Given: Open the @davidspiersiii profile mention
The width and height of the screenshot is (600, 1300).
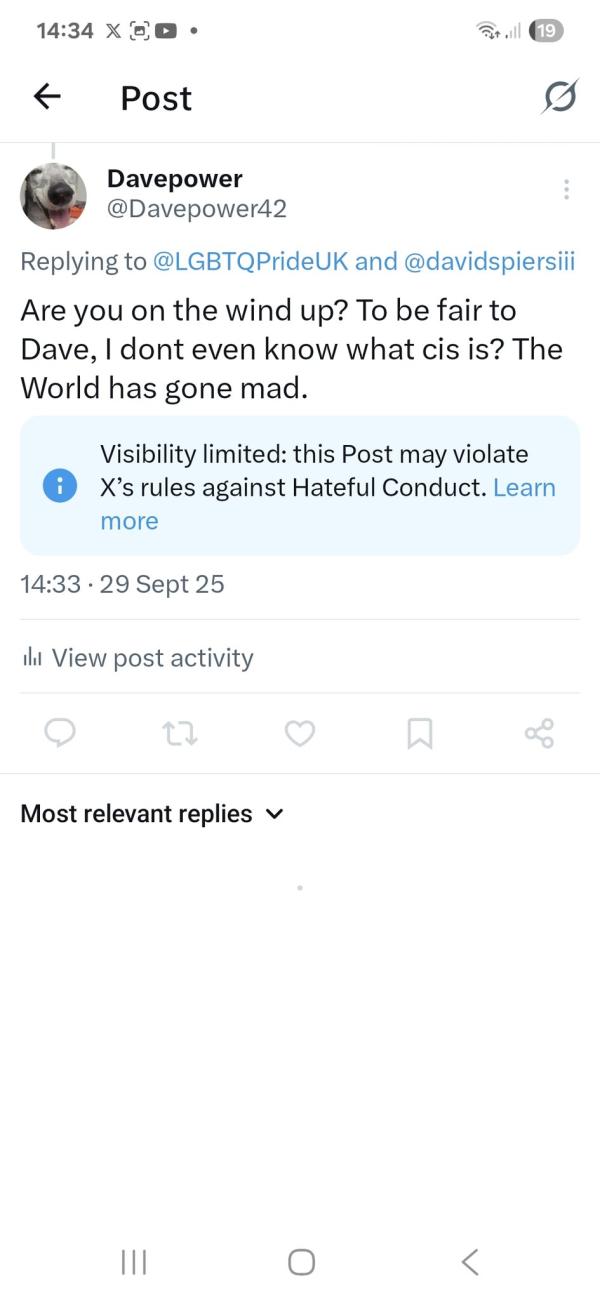Looking at the screenshot, I should (x=489, y=262).
